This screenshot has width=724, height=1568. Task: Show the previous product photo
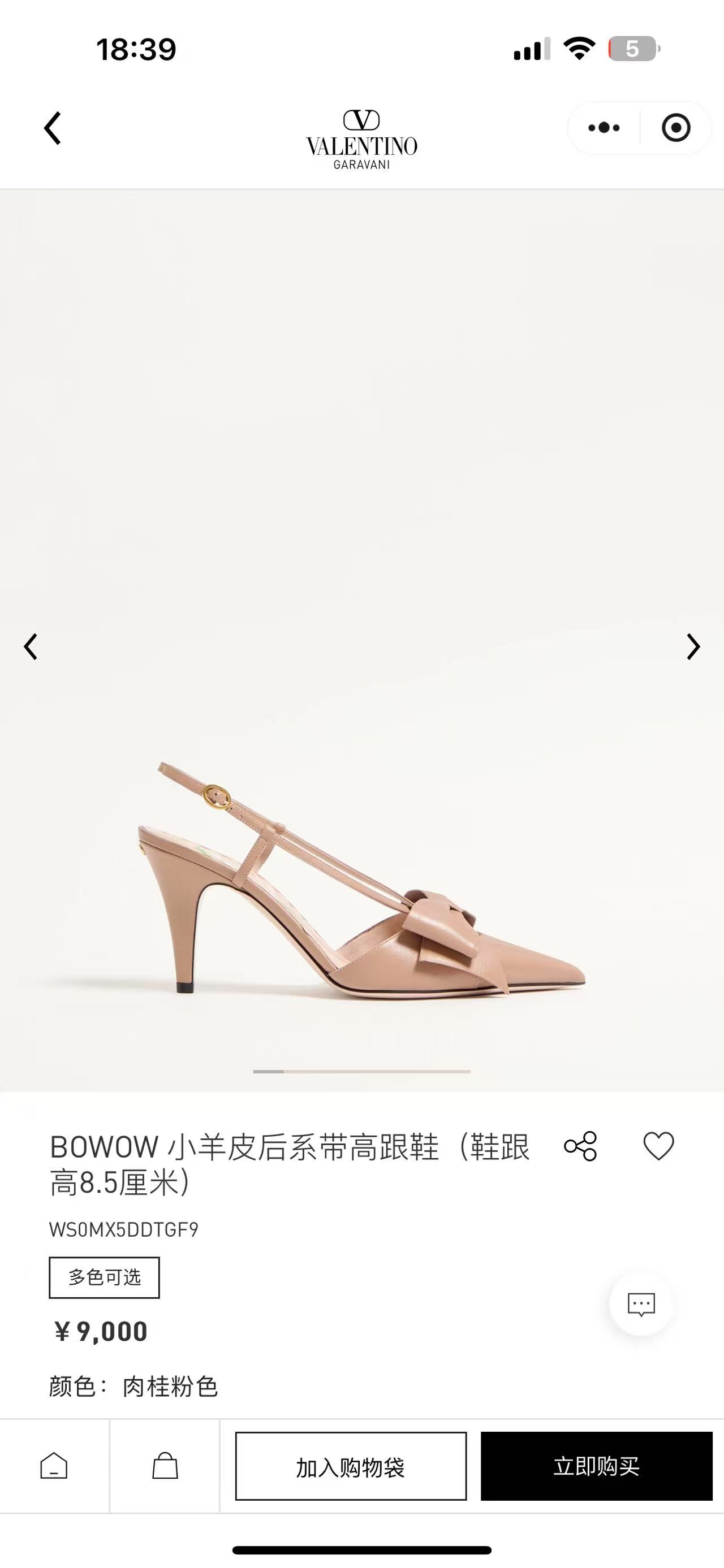point(31,647)
